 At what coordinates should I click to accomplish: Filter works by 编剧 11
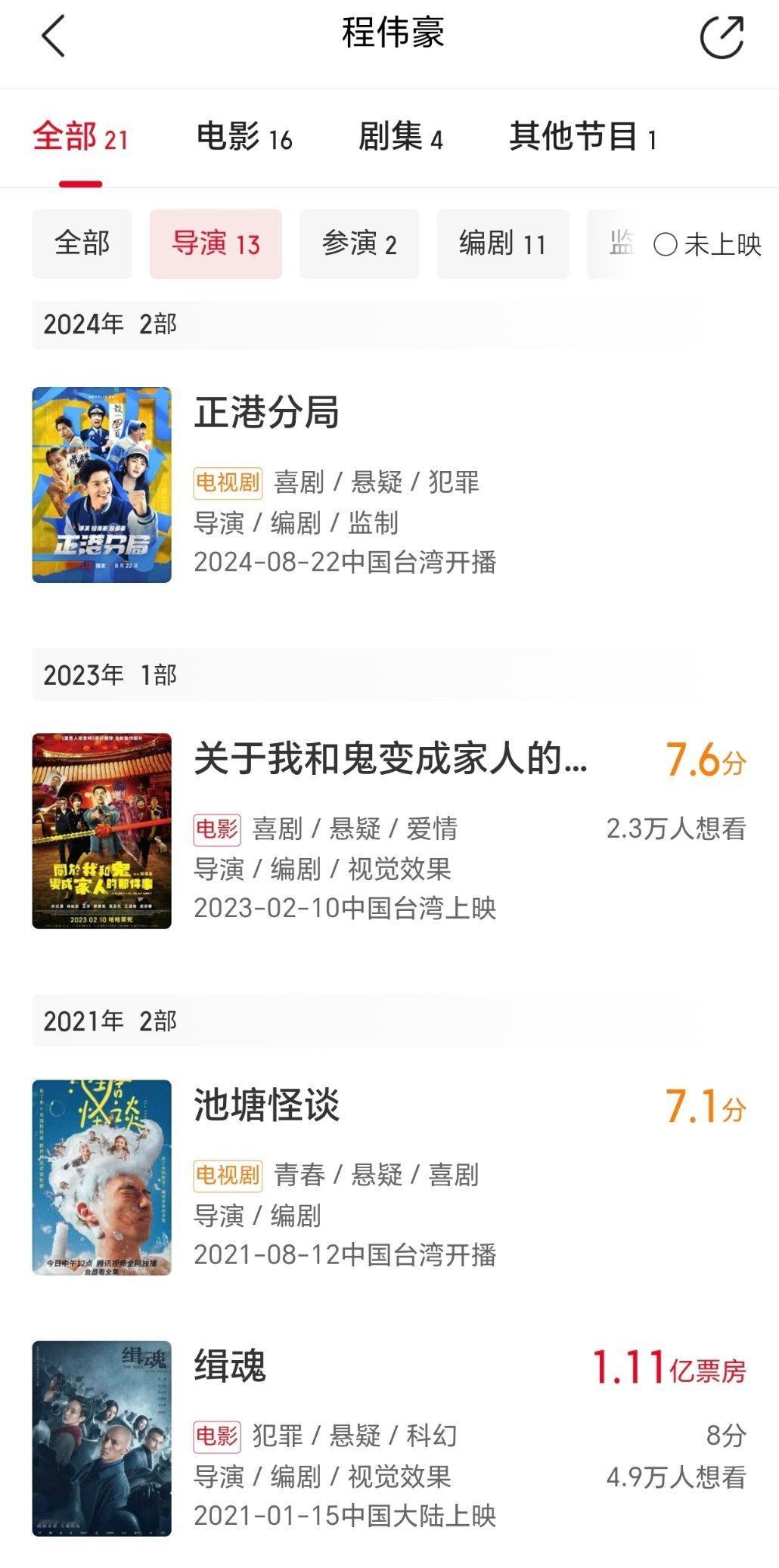(x=502, y=244)
